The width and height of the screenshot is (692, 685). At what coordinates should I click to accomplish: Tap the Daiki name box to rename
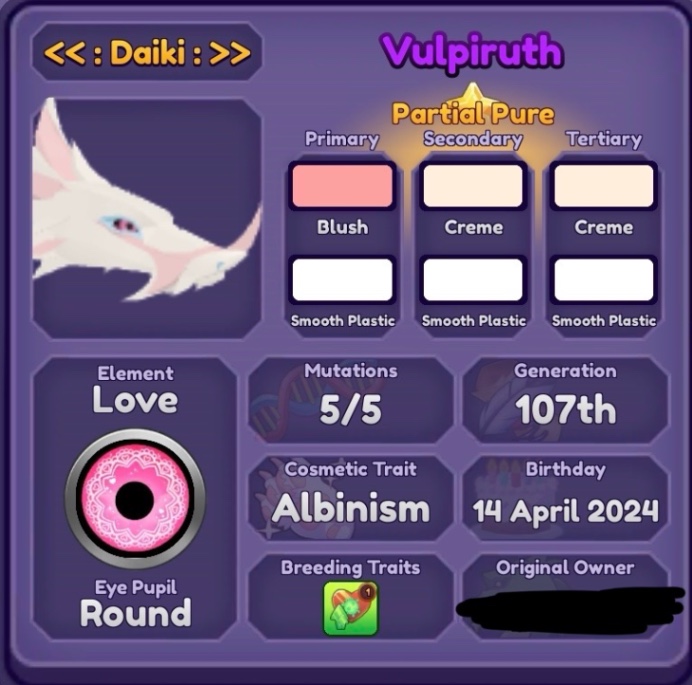click(x=147, y=52)
